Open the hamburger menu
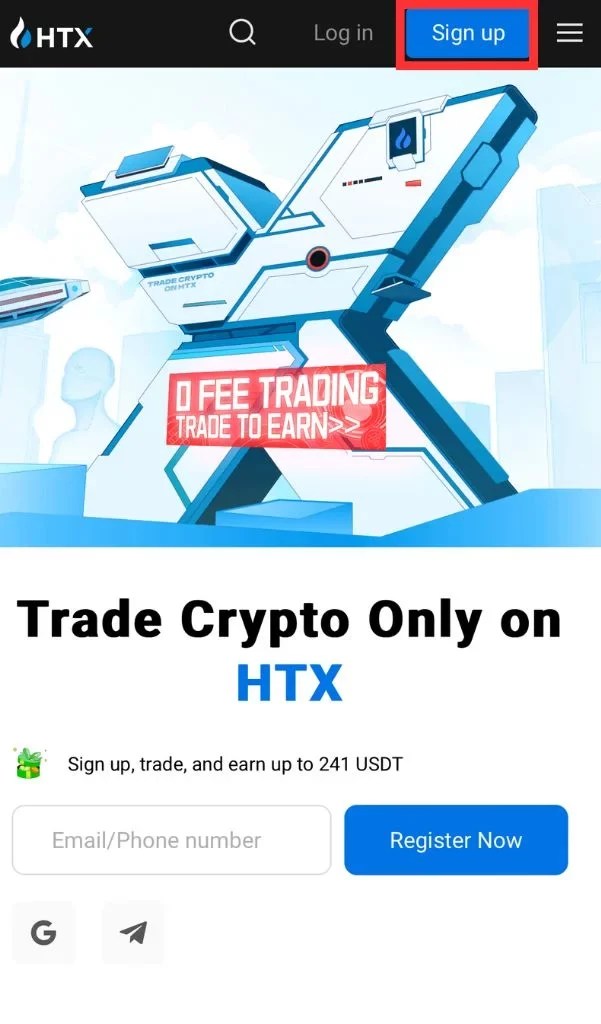 570,33
